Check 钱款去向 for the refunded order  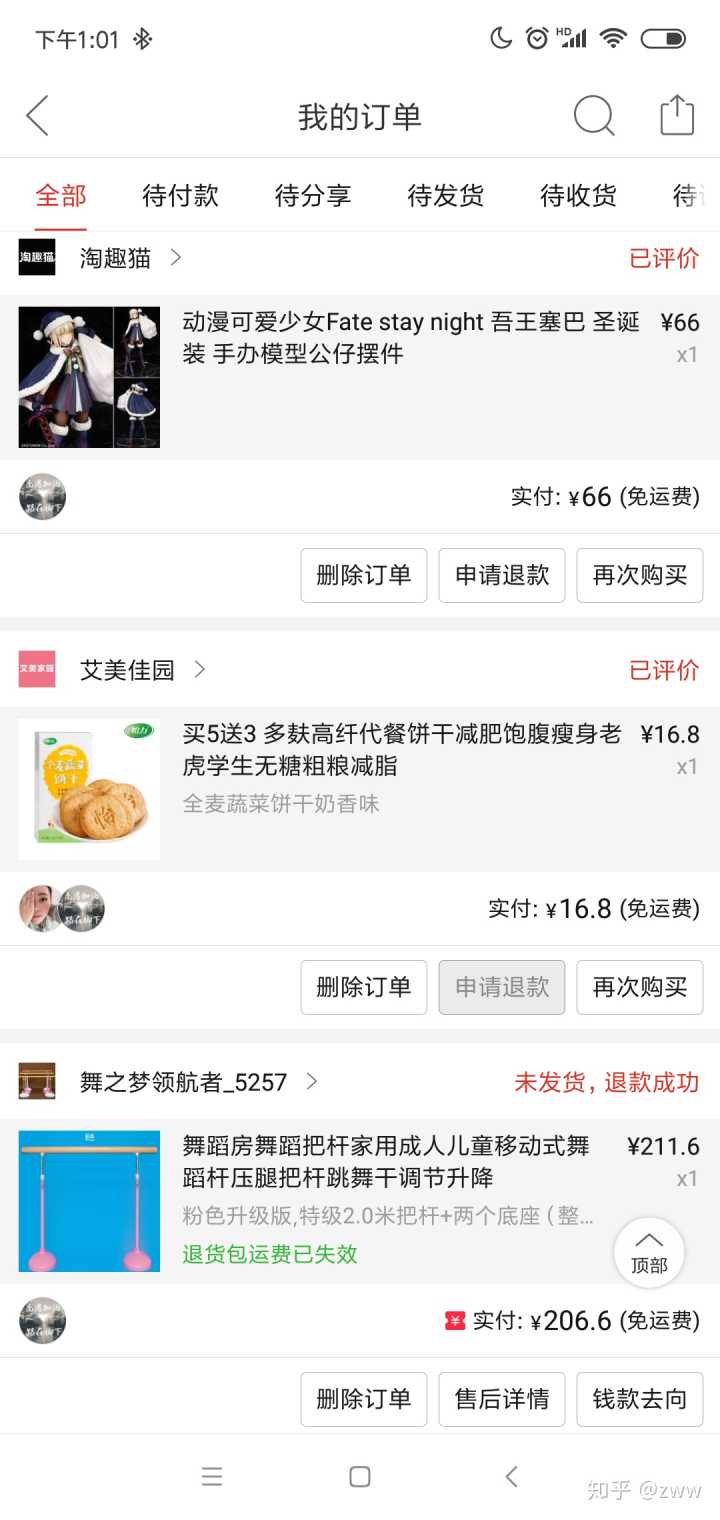640,1399
